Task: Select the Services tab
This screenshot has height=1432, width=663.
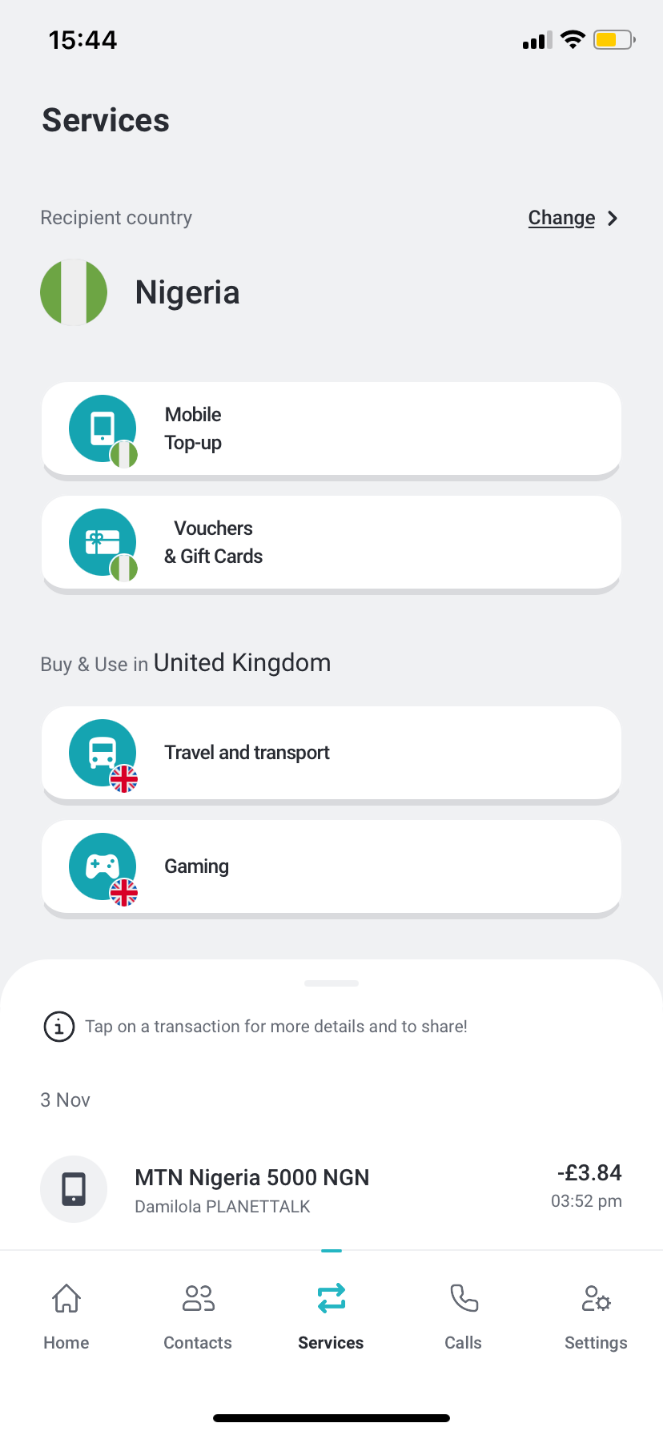Action: click(331, 1316)
